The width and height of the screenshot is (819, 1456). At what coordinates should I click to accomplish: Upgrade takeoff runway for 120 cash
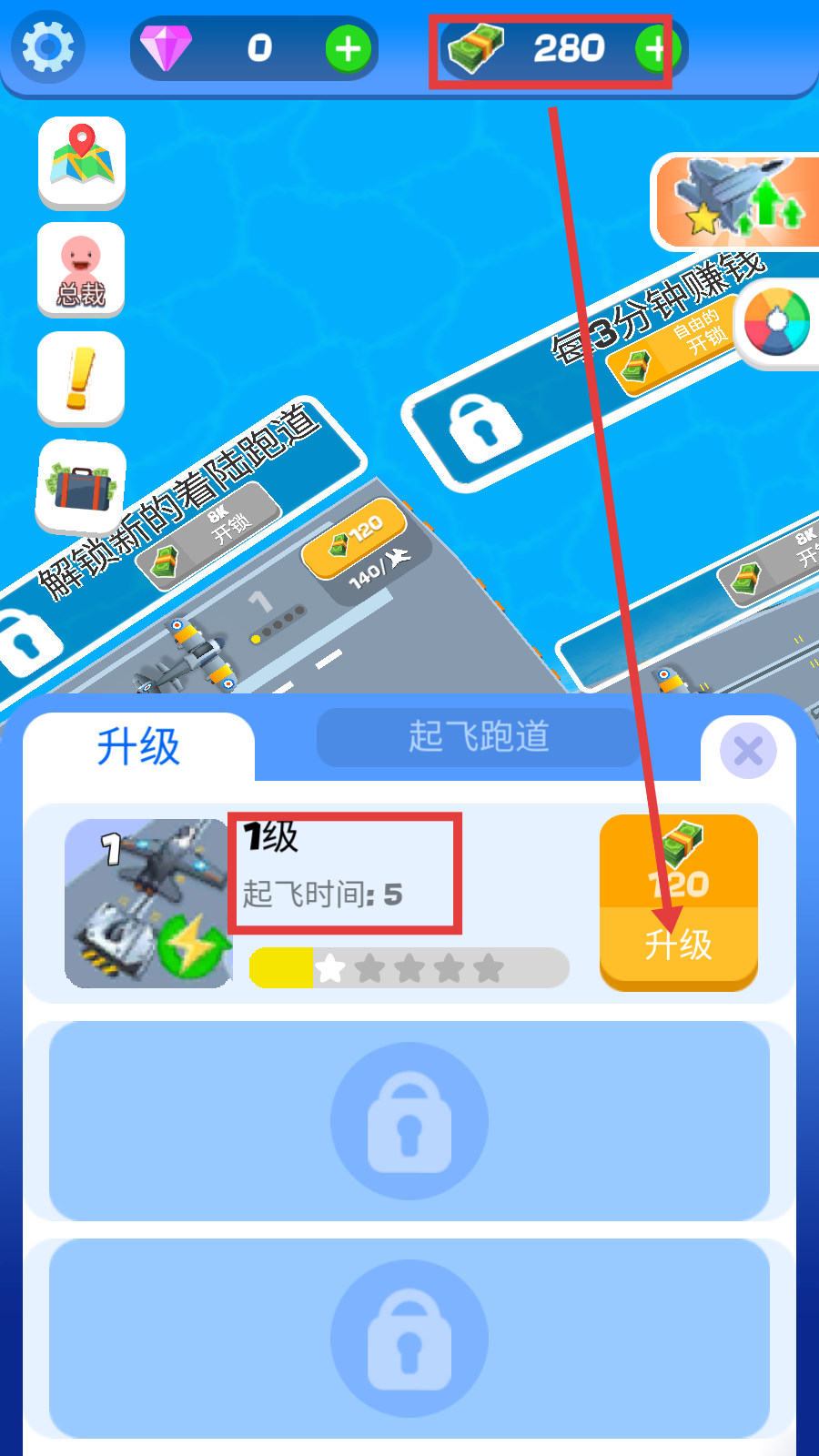(x=679, y=902)
